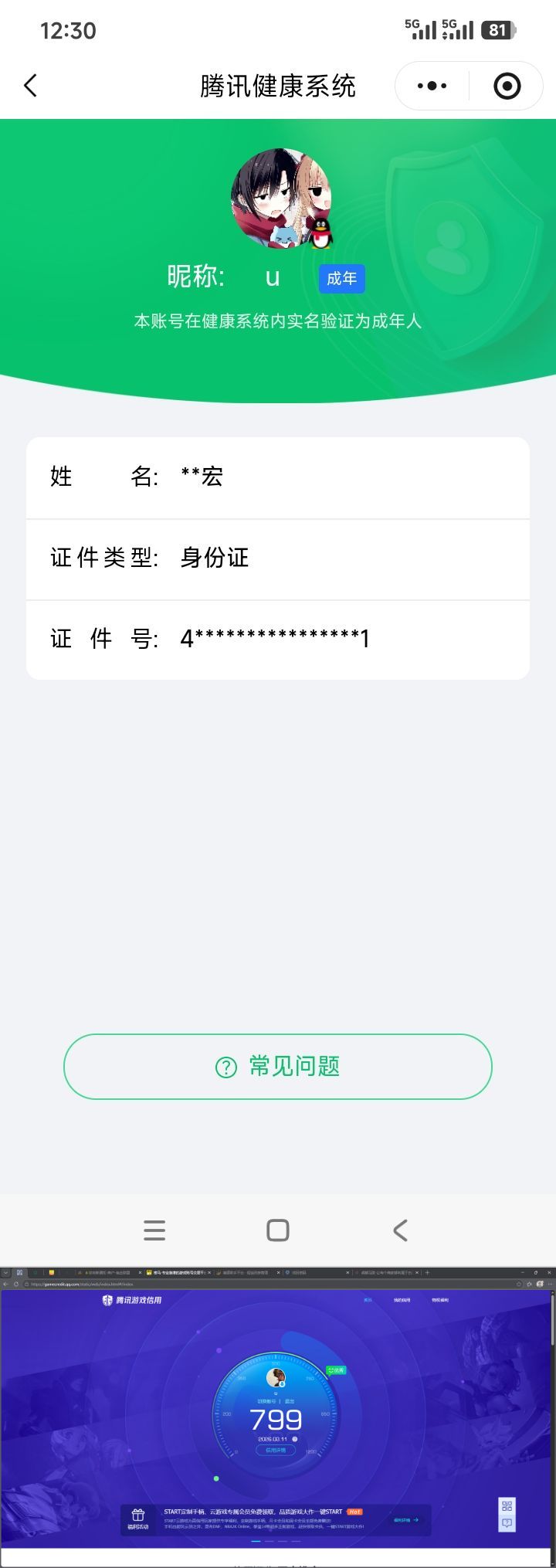The width and height of the screenshot is (556, 1568).
Task: Go back using the top-left arrow
Action: point(31,86)
